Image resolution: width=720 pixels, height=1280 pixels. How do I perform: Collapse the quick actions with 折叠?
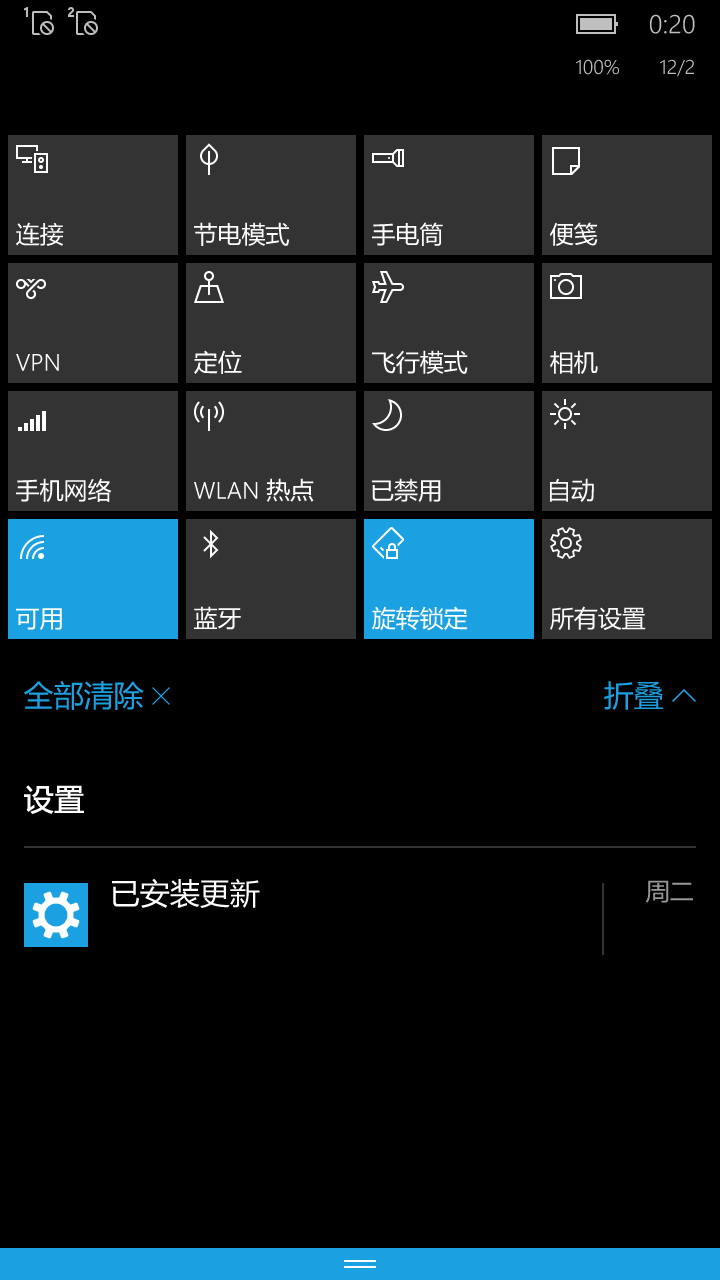click(649, 696)
